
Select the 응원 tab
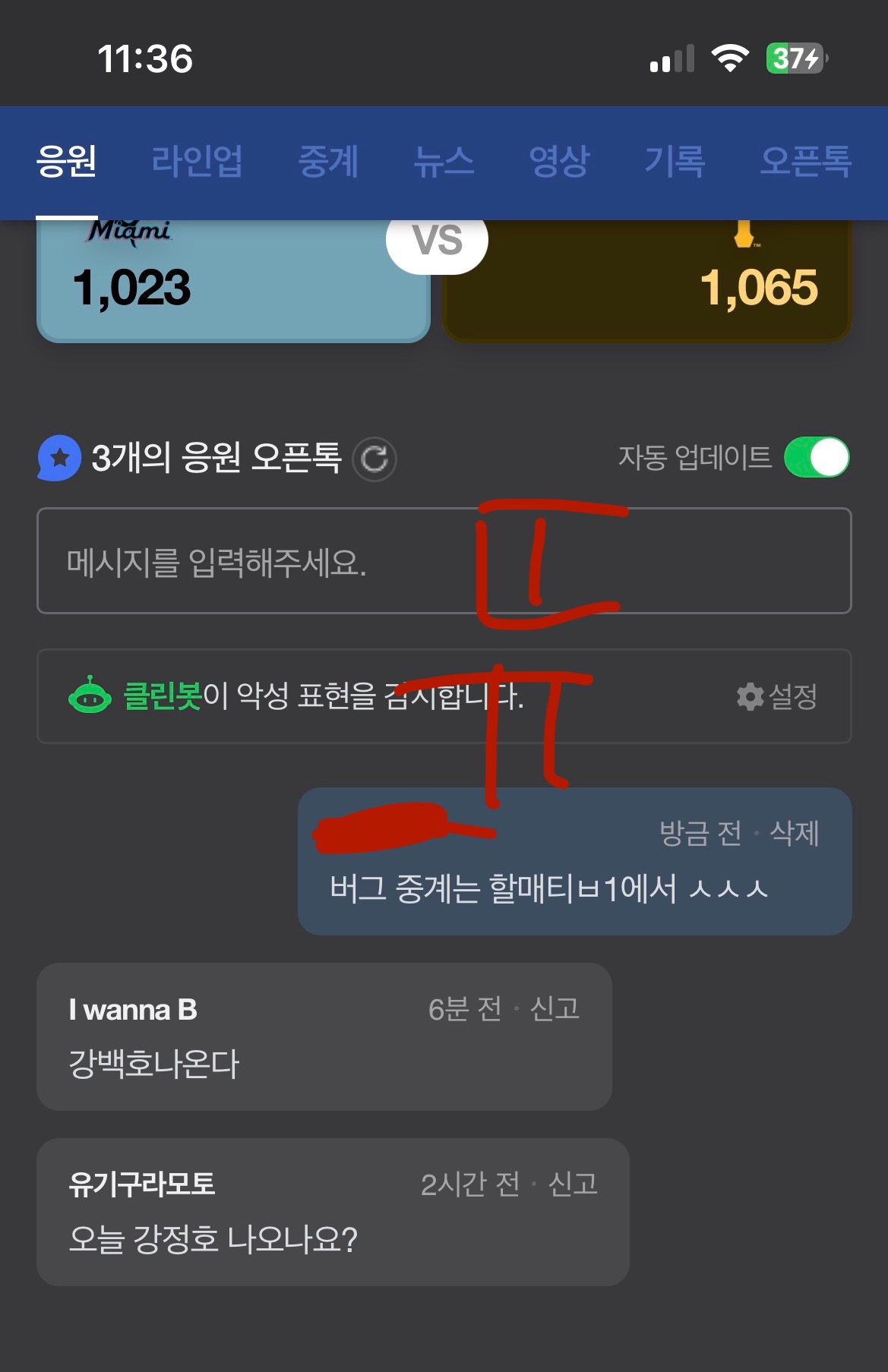(x=67, y=162)
